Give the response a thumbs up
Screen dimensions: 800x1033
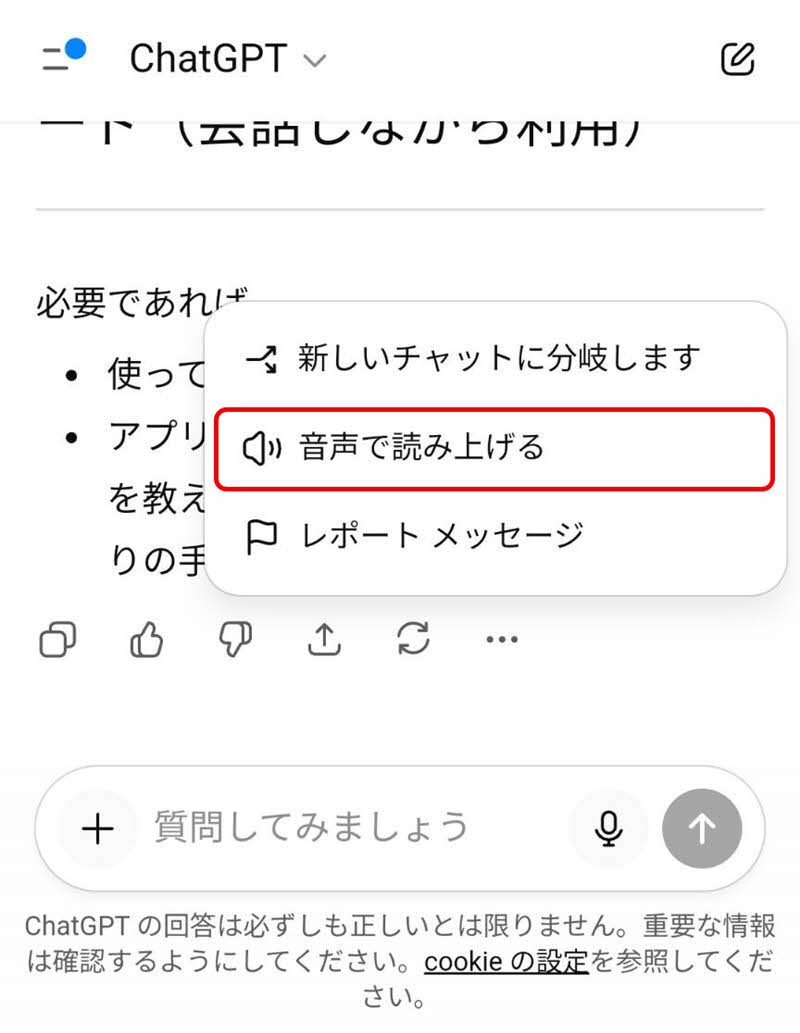pyautogui.click(x=145, y=639)
